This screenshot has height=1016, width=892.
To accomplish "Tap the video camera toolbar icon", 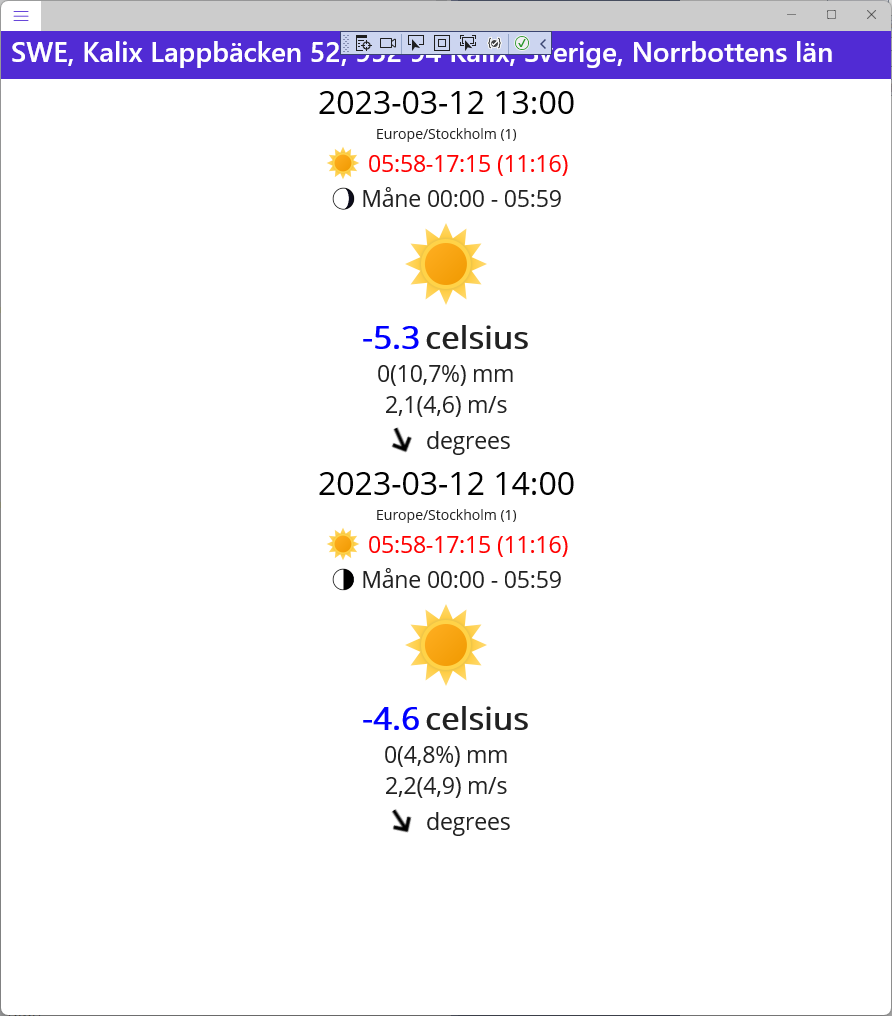I will (389, 43).
